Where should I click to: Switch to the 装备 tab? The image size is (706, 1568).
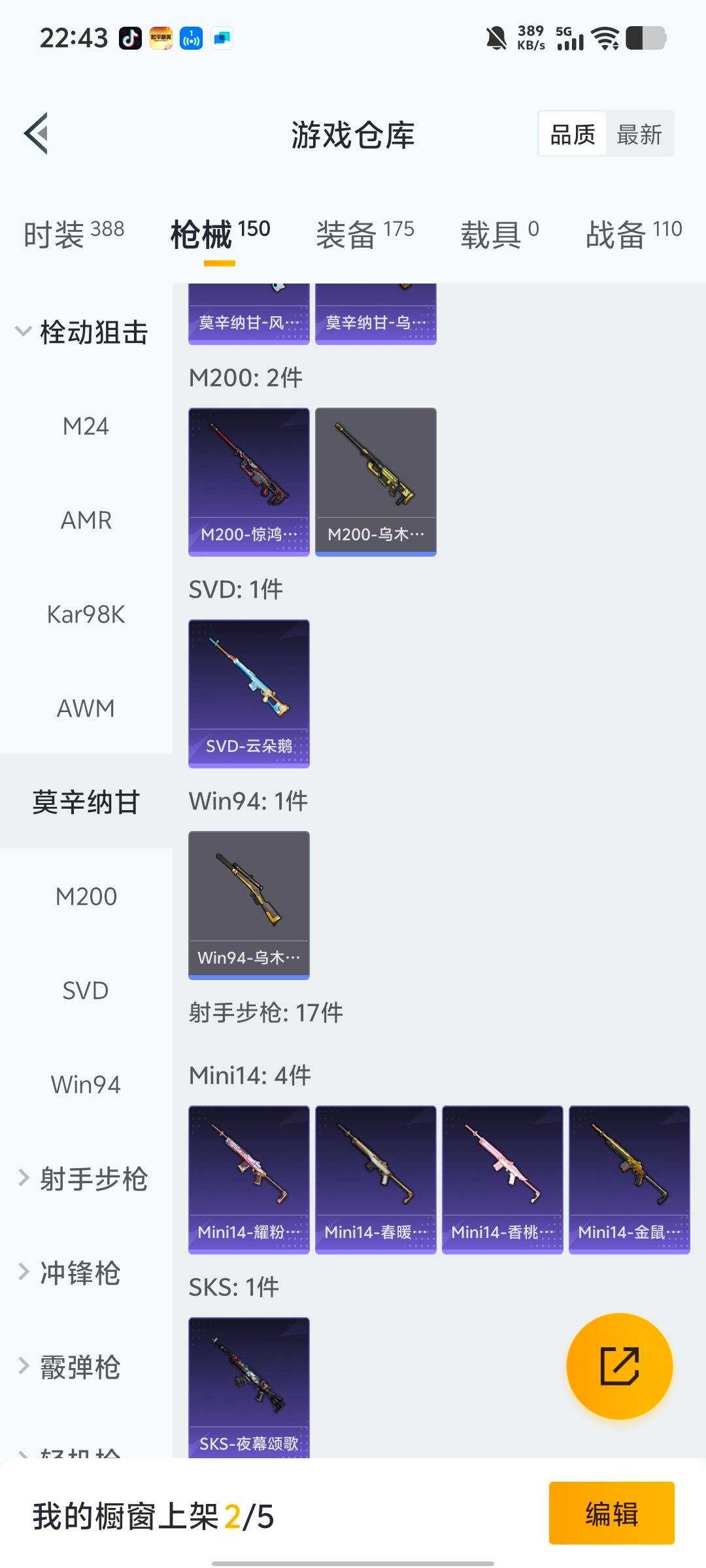(x=365, y=234)
